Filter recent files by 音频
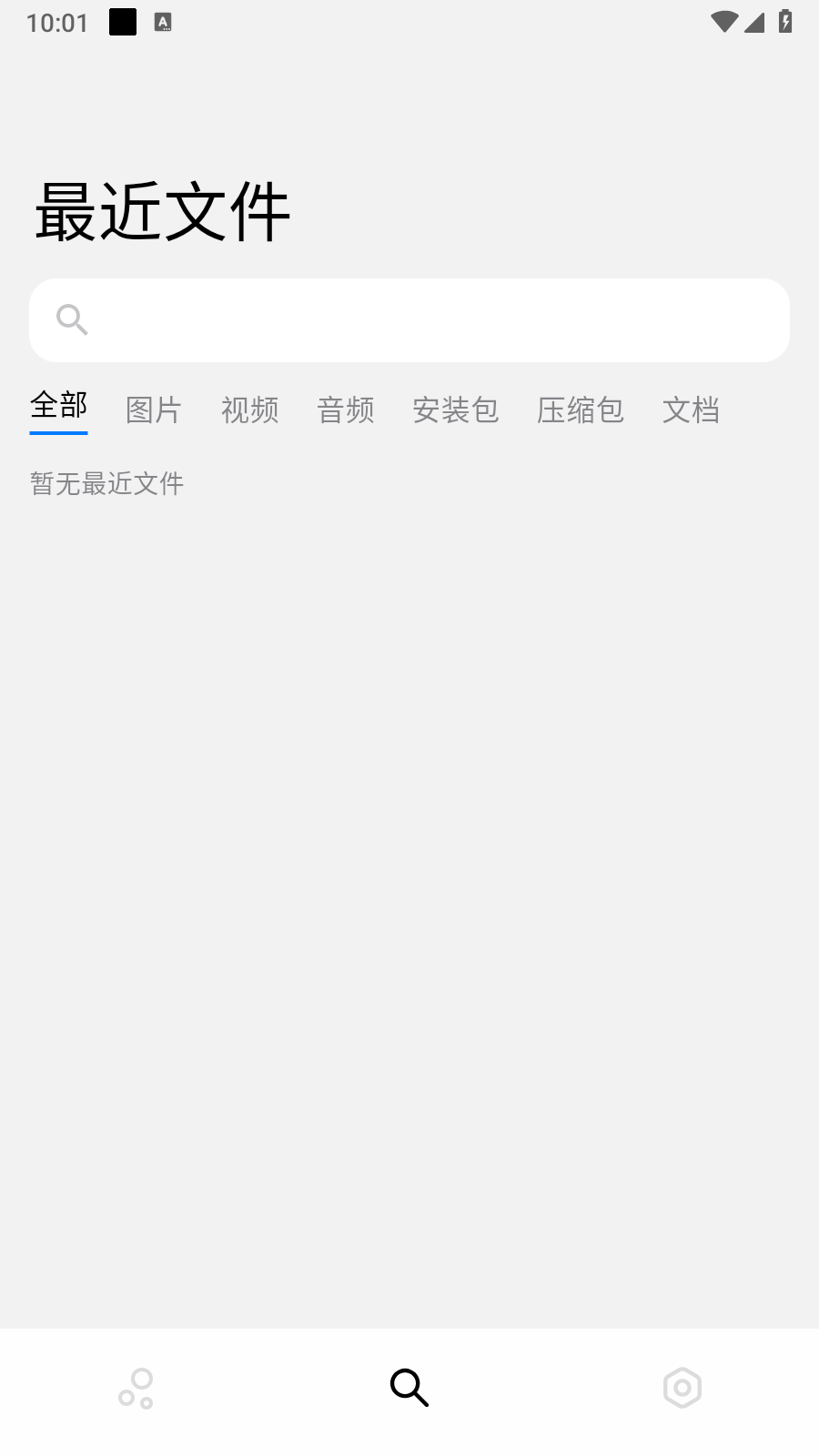The width and height of the screenshot is (819, 1456). click(x=346, y=410)
